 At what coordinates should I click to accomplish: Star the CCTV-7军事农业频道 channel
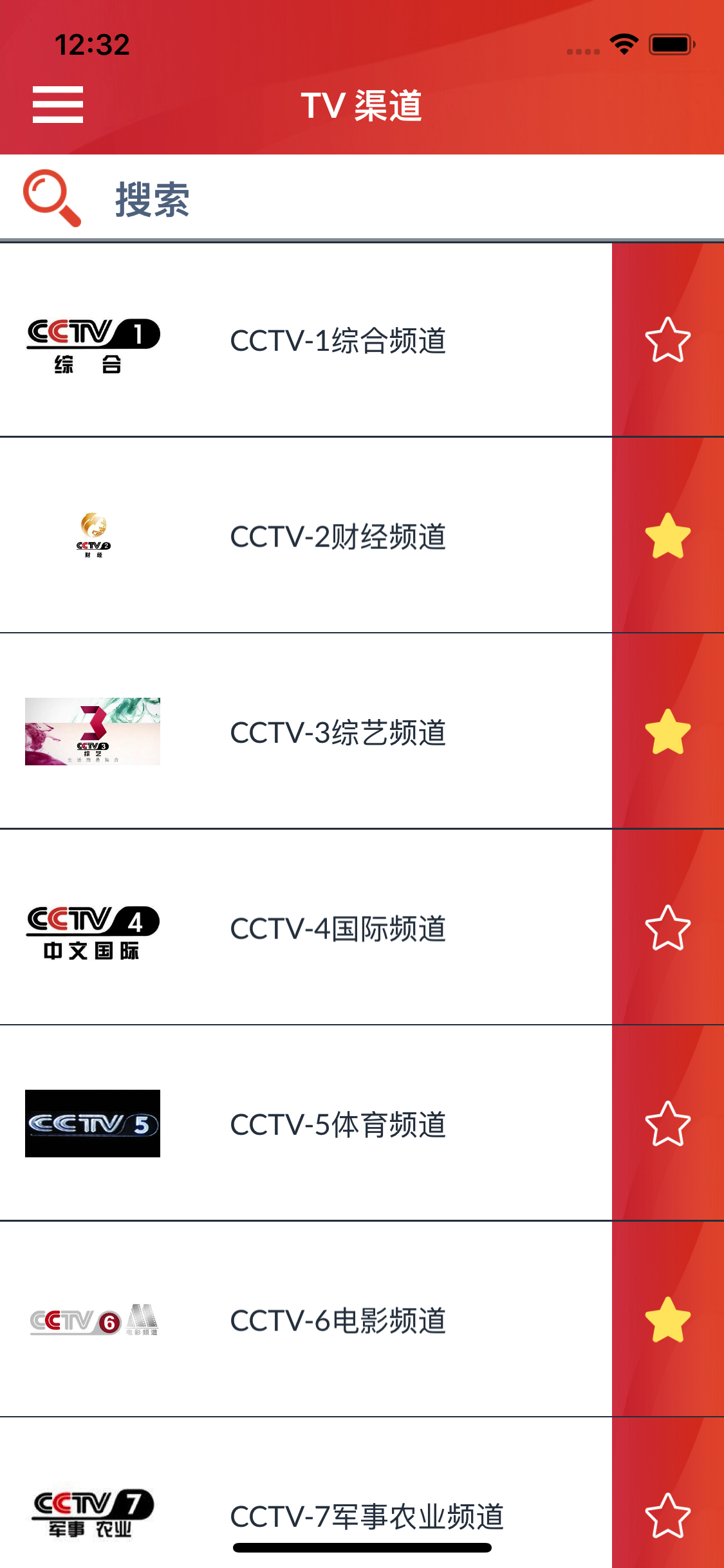(x=668, y=1515)
